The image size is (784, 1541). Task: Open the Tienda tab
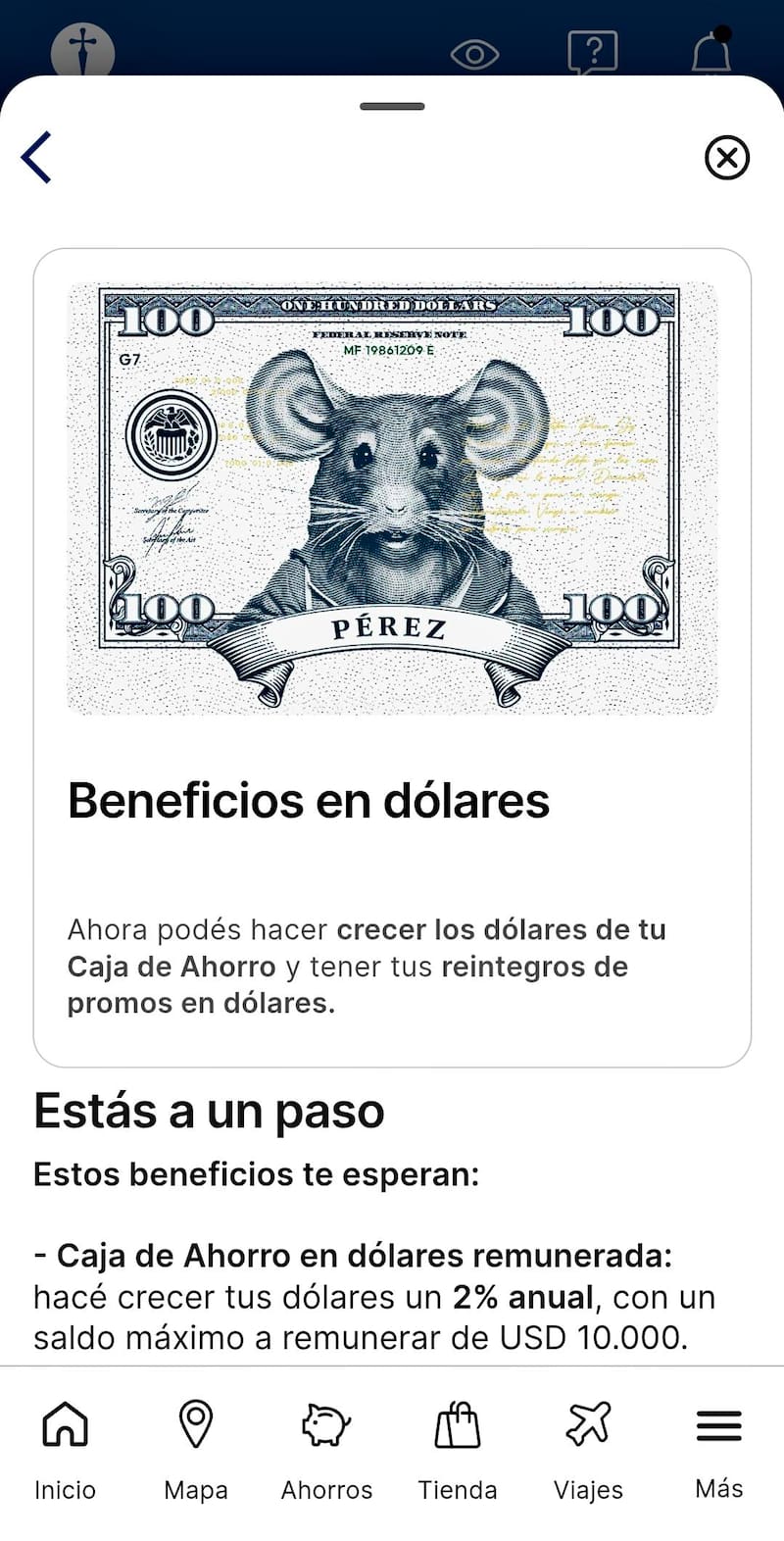pyautogui.click(x=458, y=1449)
